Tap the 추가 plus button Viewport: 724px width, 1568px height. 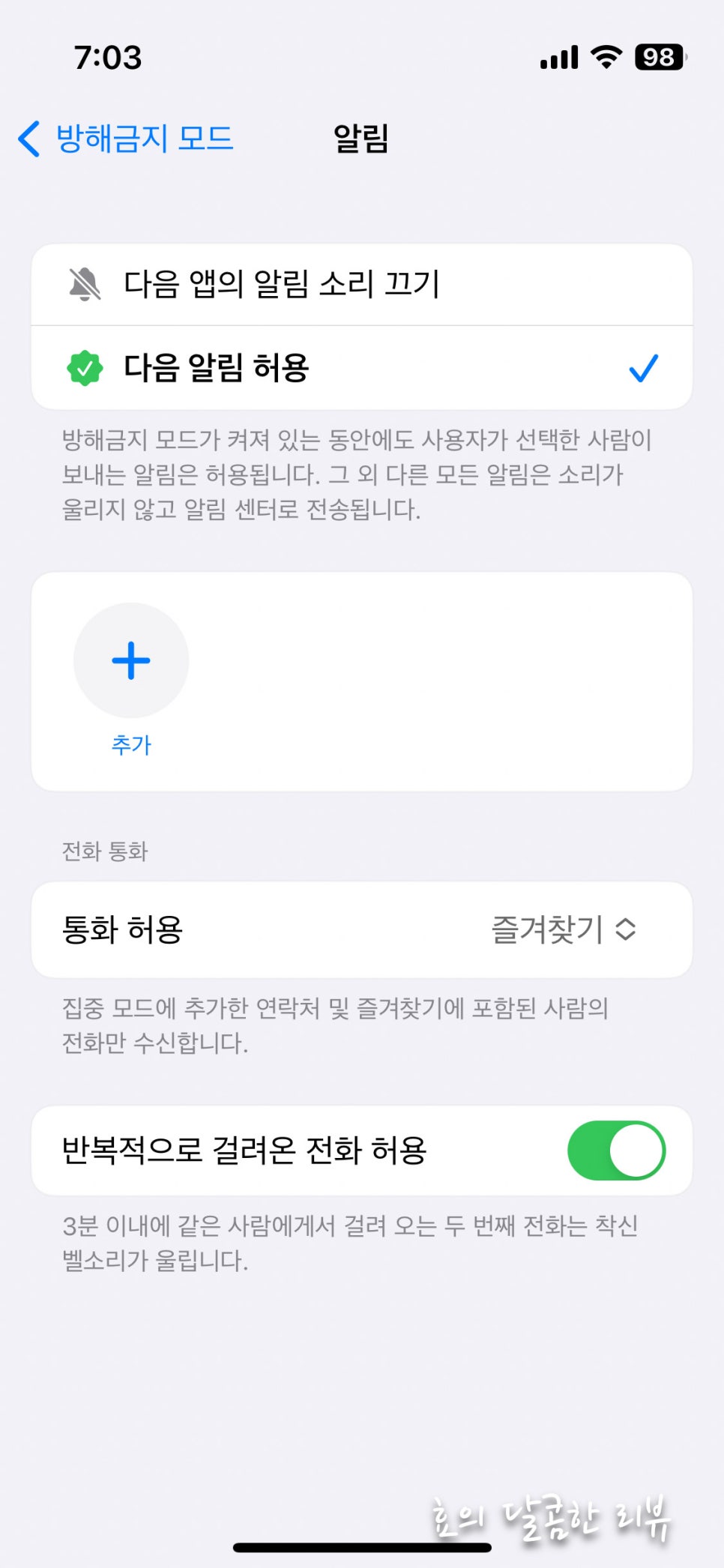(131, 661)
